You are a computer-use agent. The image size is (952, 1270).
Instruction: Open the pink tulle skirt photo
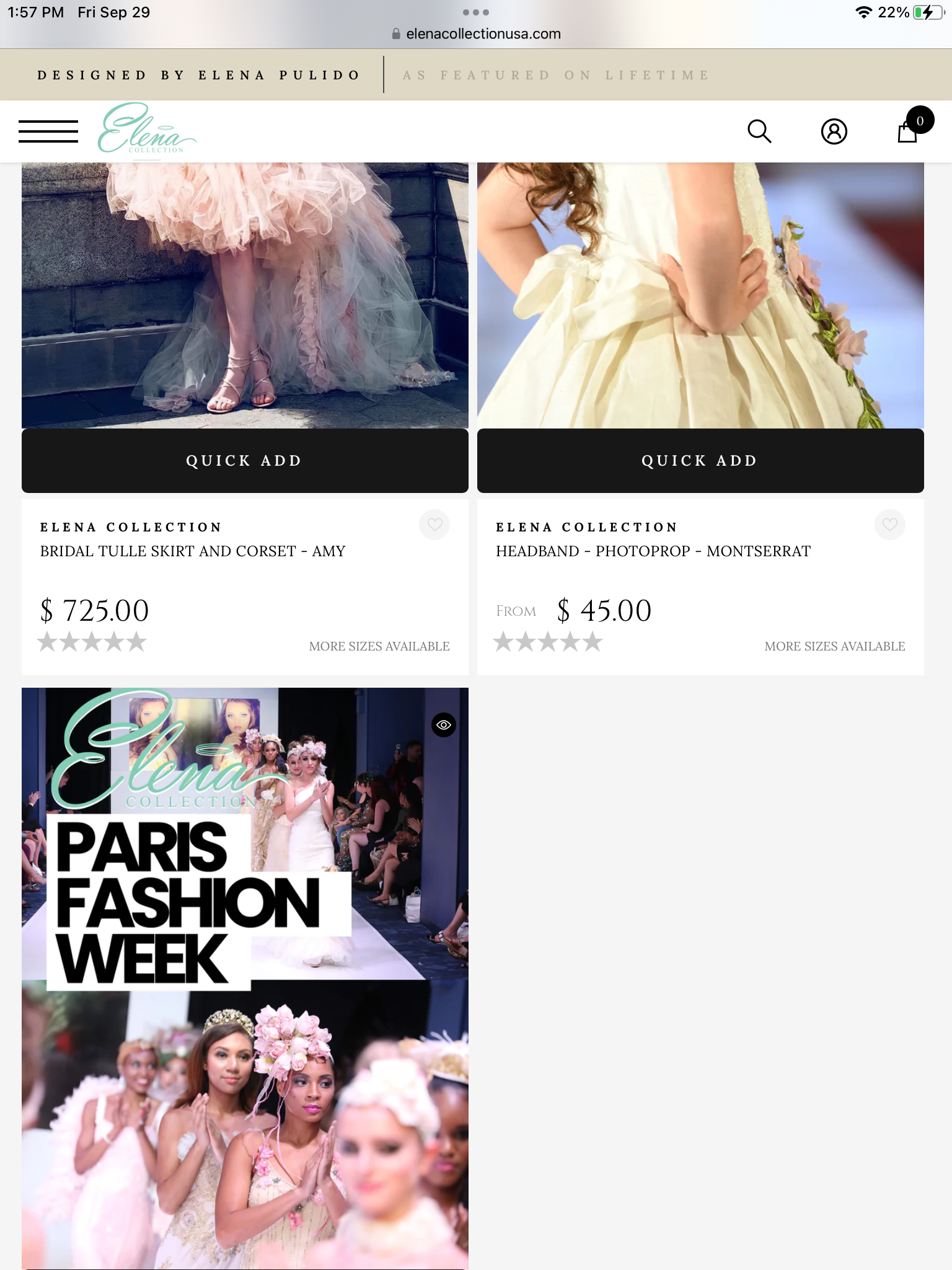click(x=245, y=295)
